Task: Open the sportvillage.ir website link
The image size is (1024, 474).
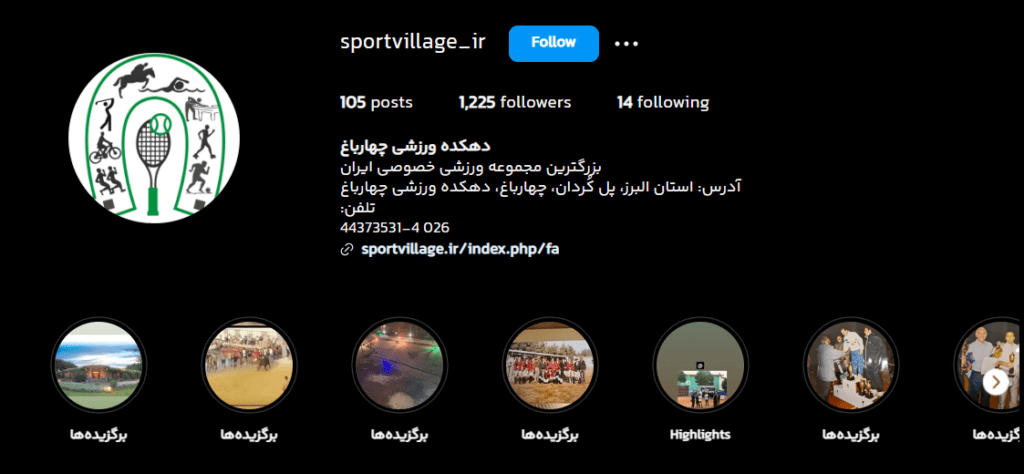Action: (x=459, y=249)
